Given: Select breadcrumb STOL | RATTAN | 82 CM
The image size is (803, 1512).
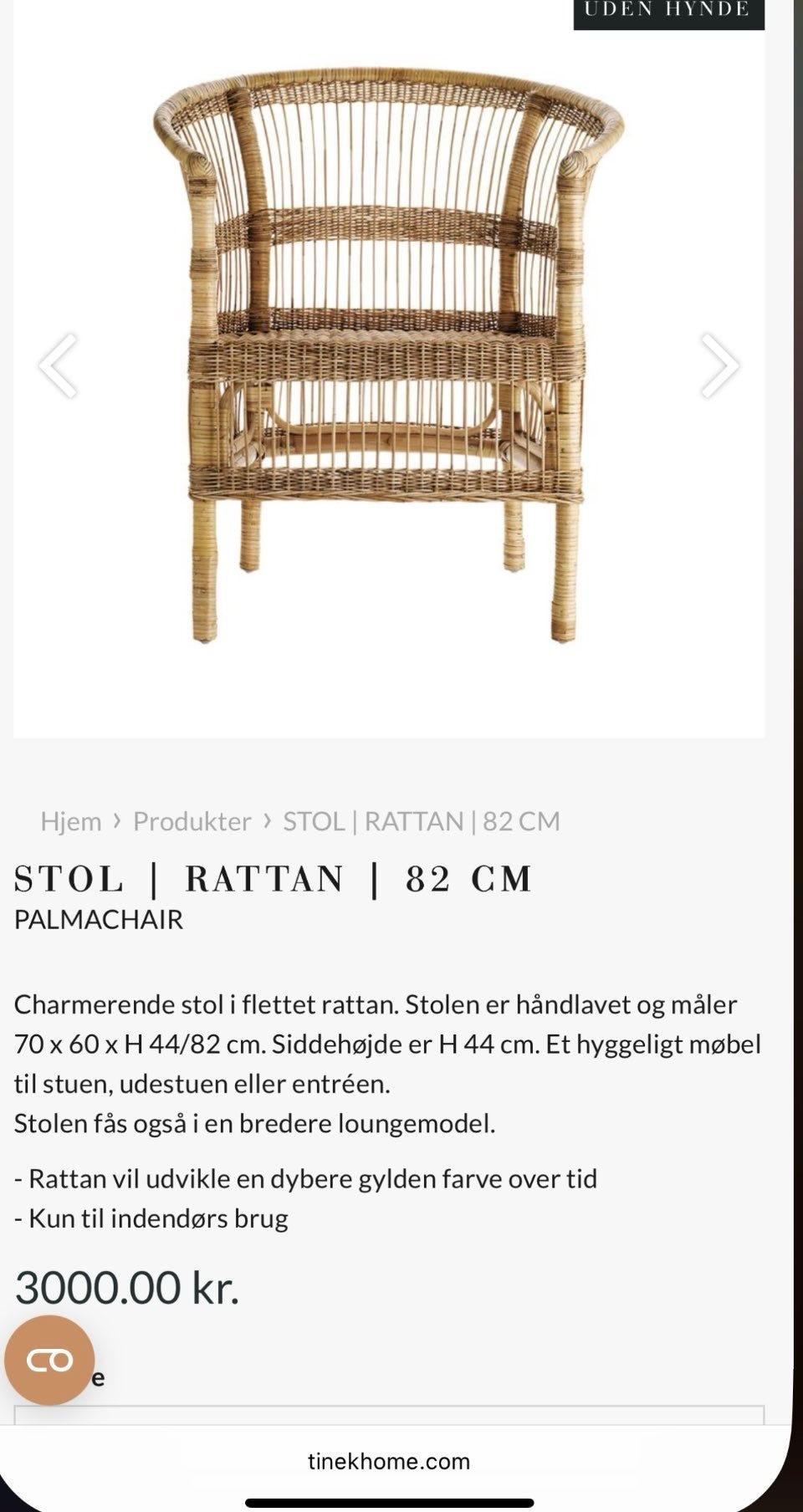Looking at the screenshot, I should 421,822.
